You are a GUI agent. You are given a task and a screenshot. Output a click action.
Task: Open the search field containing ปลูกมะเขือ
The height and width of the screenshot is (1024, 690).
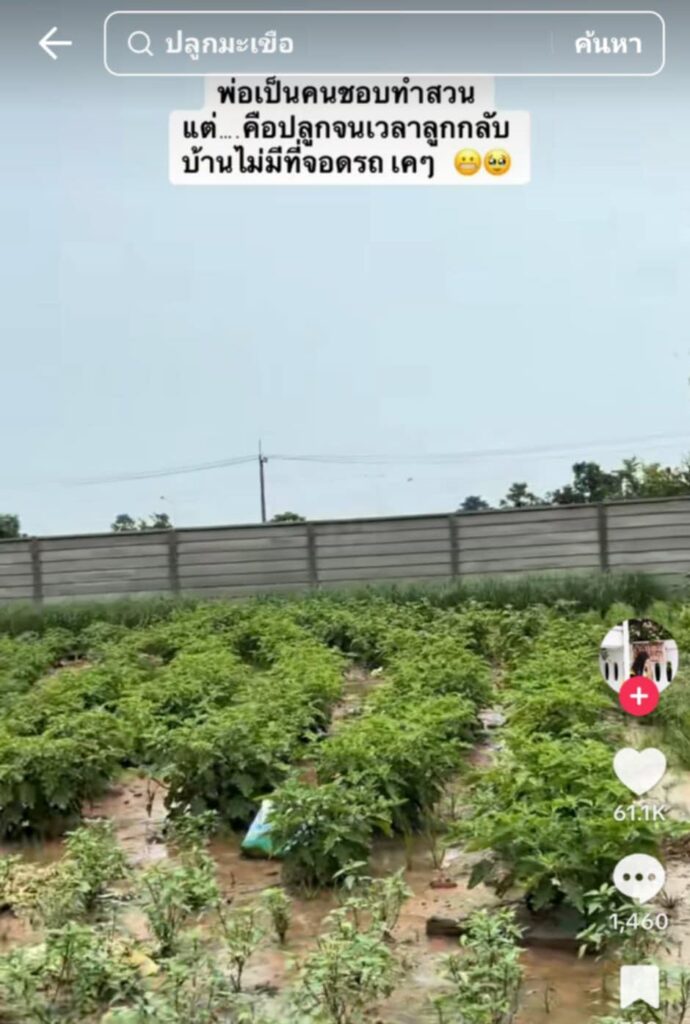[x=330, y=44]
